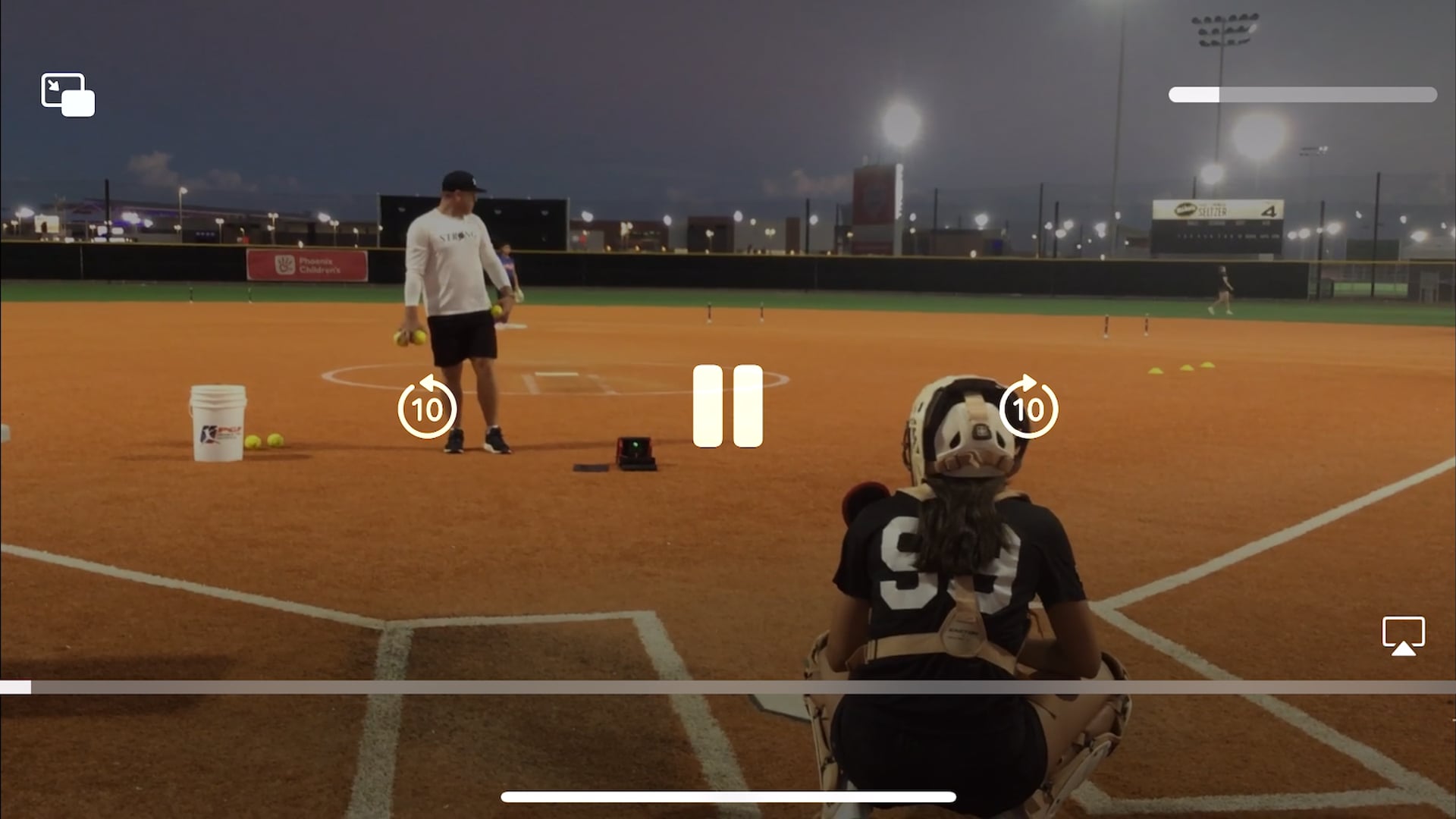Skip forward 10 seconds
The image size is (1456, 819).
pyautogui.click(x=1028, y=408)
